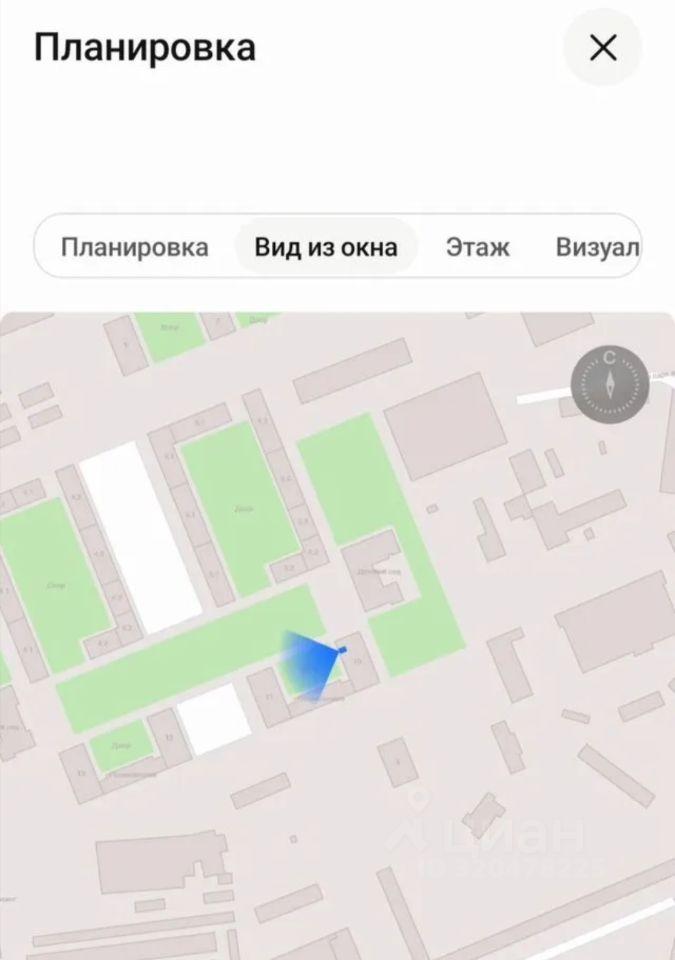This screenshot has height=960, width=675.
Task: Tap the compass to reset north
Action: point(608,382)
